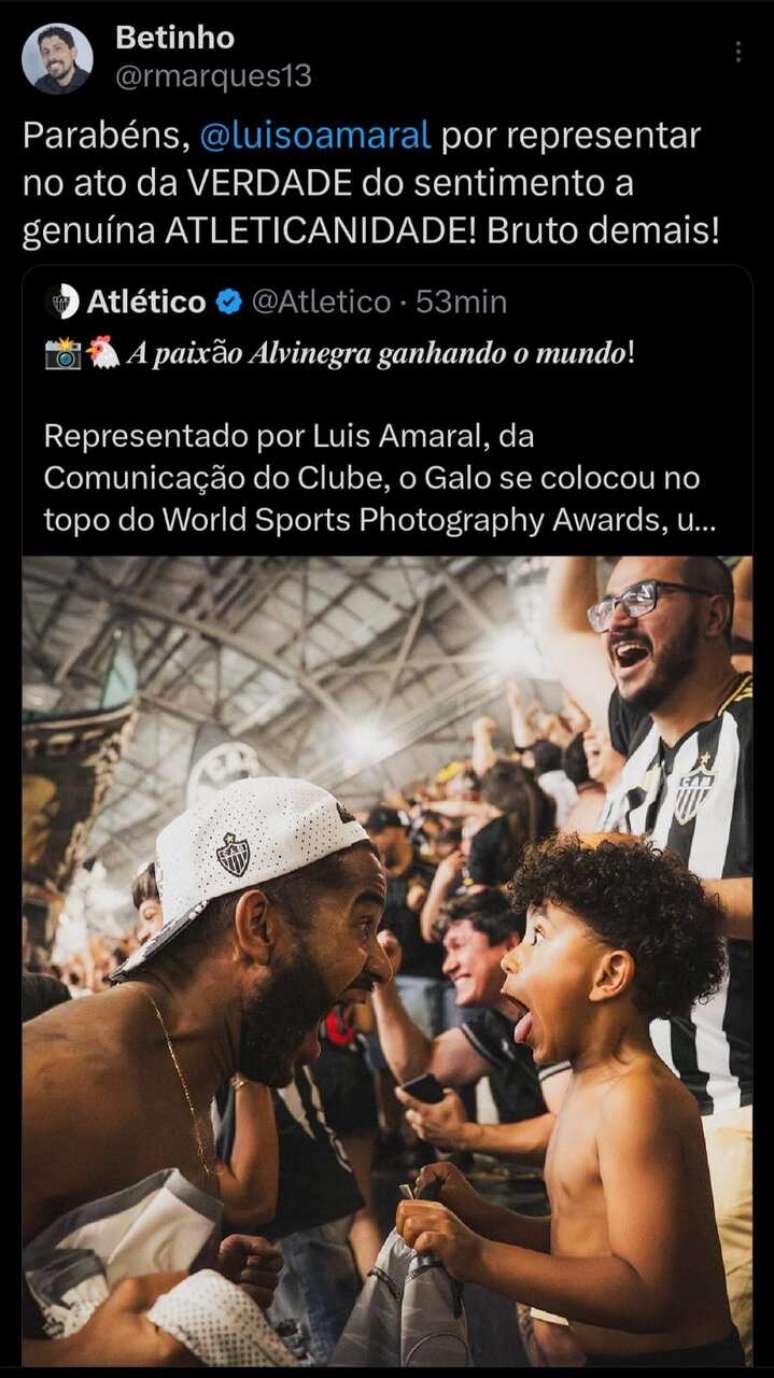View the fans photo in full screen
The height and width of the screenshot is (1378, 774).
tap(387, 960)
